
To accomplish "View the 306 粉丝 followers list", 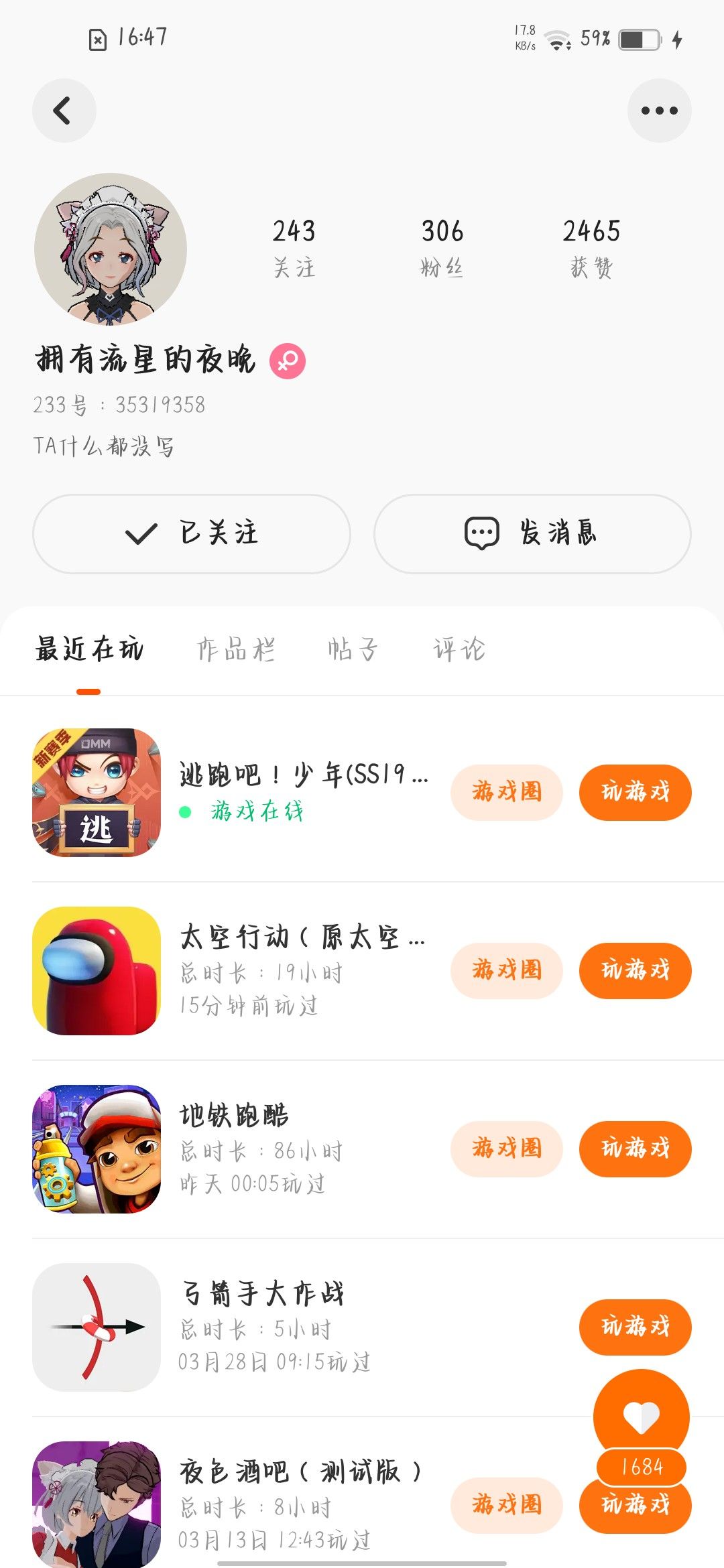I will (442, 248).
